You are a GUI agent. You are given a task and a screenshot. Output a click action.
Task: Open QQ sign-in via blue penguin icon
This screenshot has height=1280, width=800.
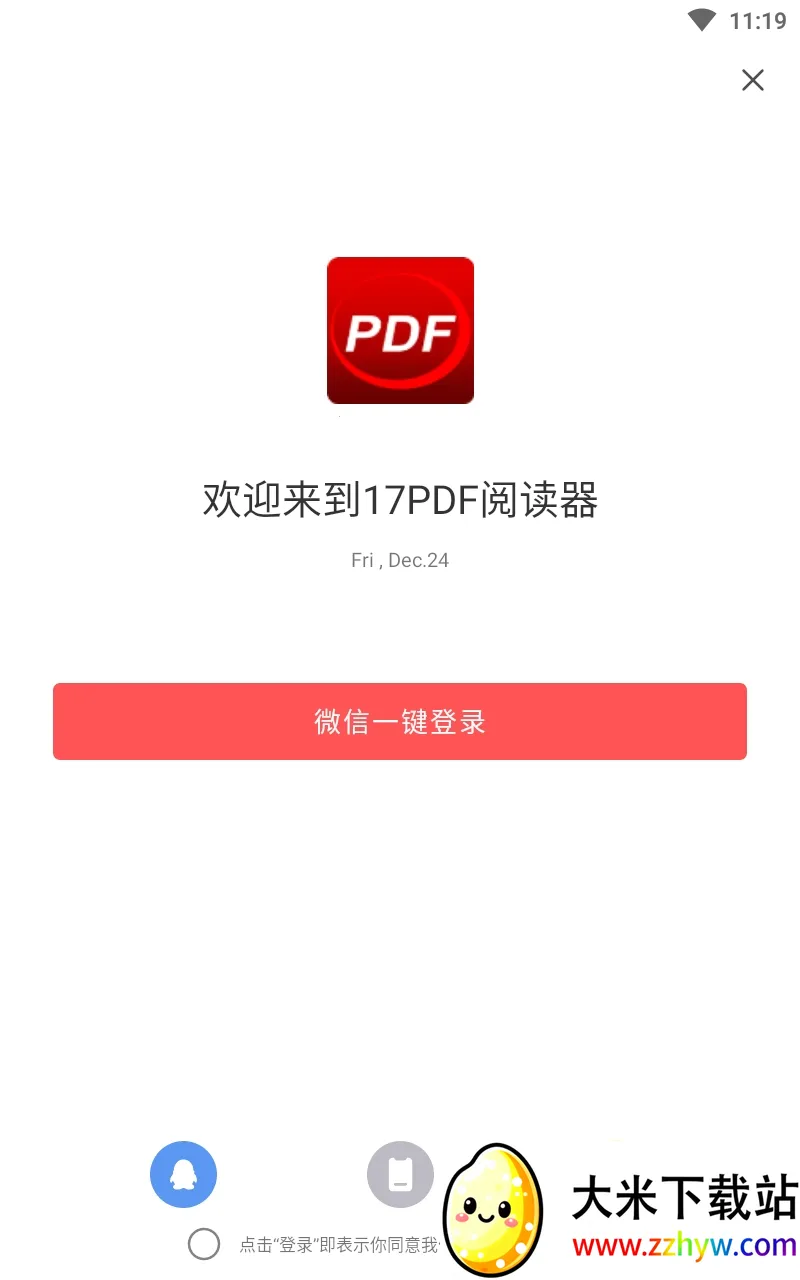183,1174
